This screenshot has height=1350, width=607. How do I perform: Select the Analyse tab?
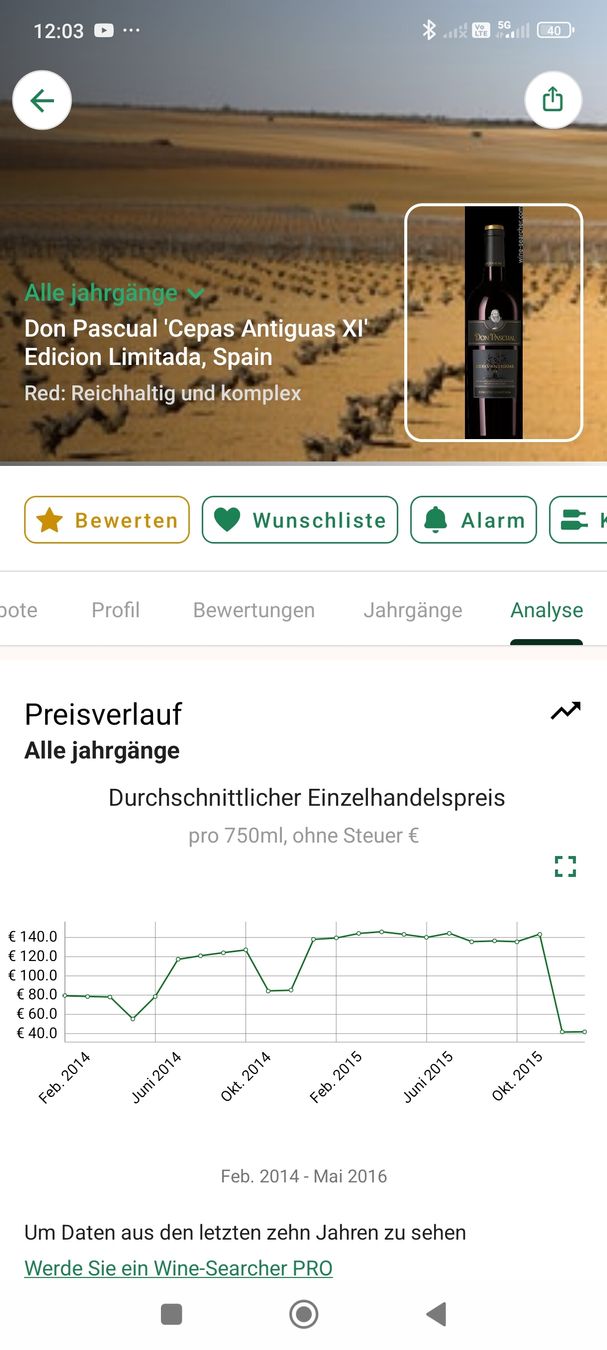(546, 610)
